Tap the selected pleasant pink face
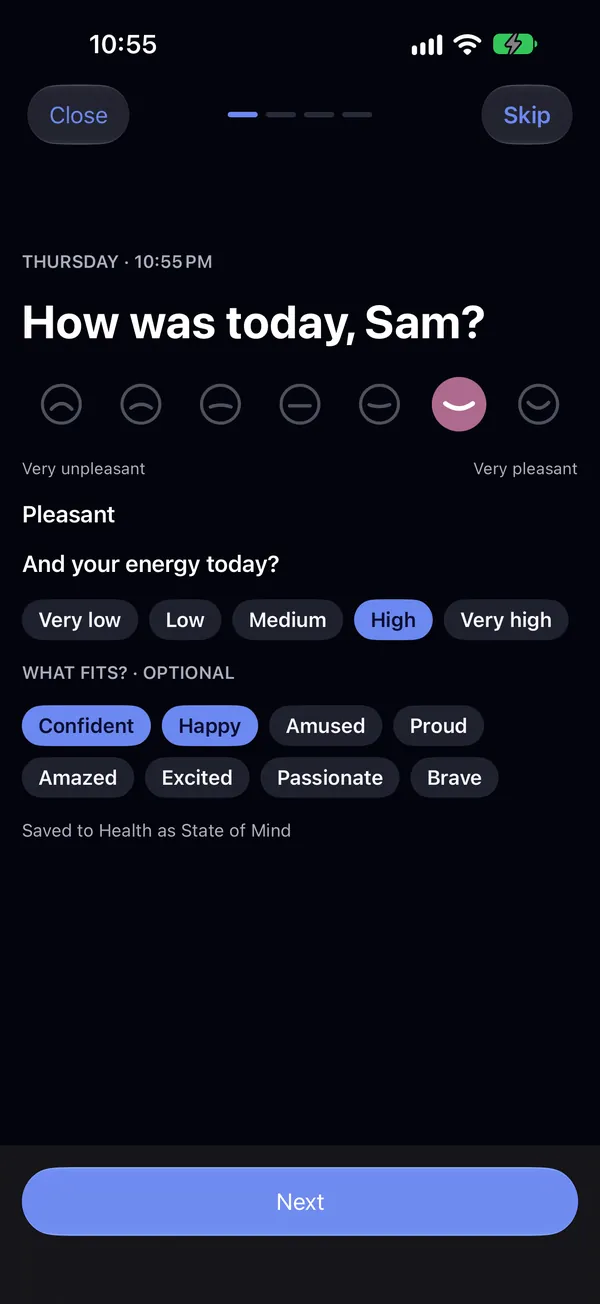Viewport: 600px width, 1304px height. (459, 405)
